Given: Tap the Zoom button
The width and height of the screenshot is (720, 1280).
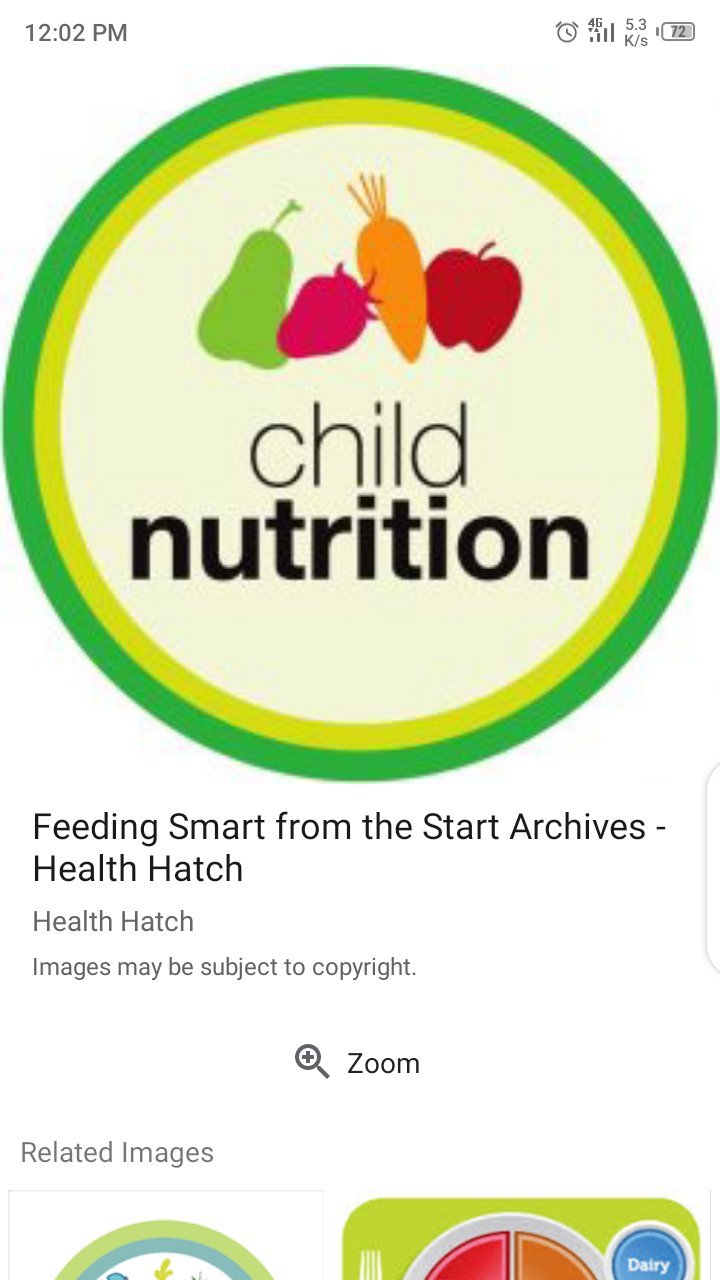Looking at the screenshot, I should (358, 1063).
